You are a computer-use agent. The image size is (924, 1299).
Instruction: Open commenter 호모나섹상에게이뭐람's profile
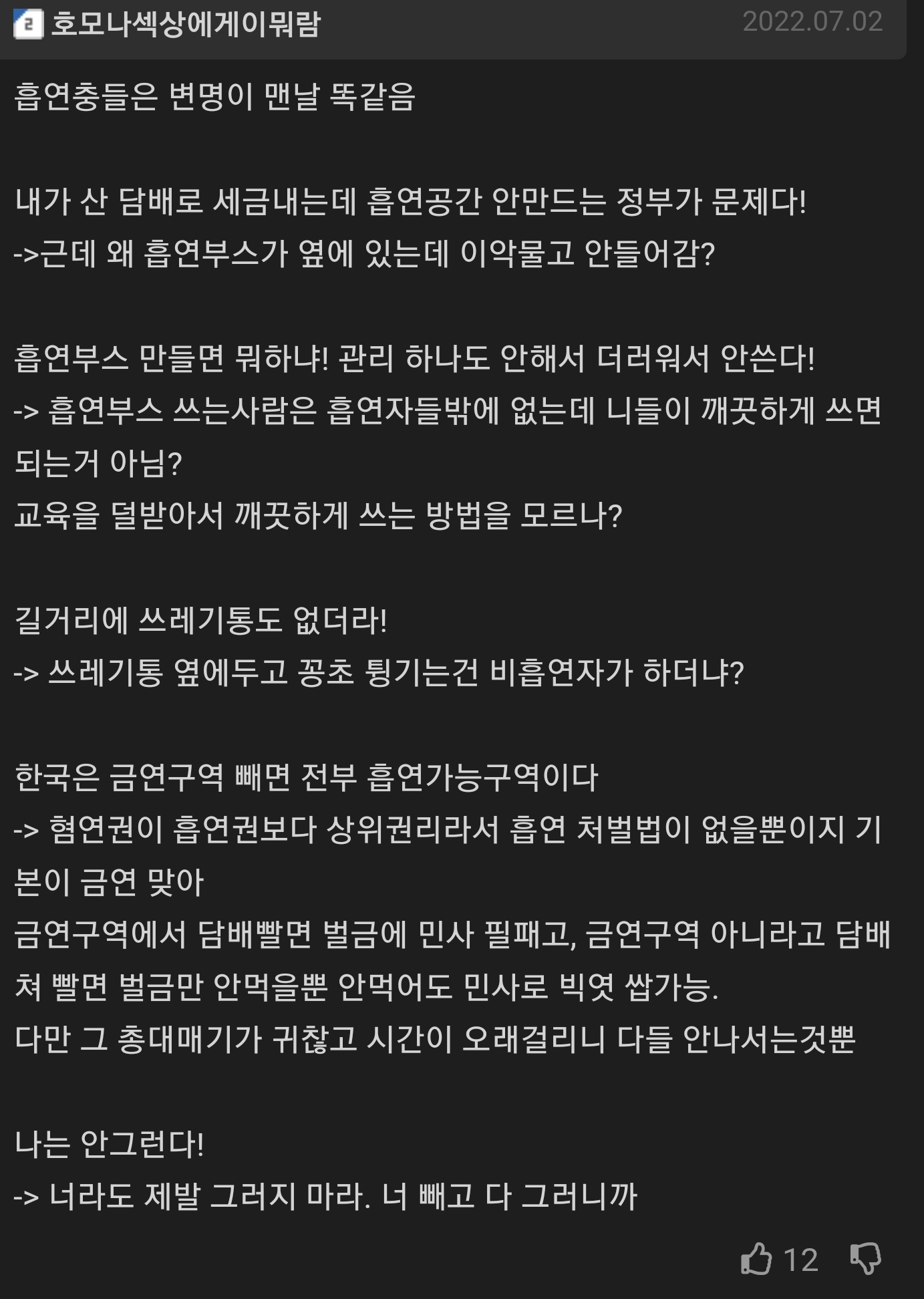186,25
